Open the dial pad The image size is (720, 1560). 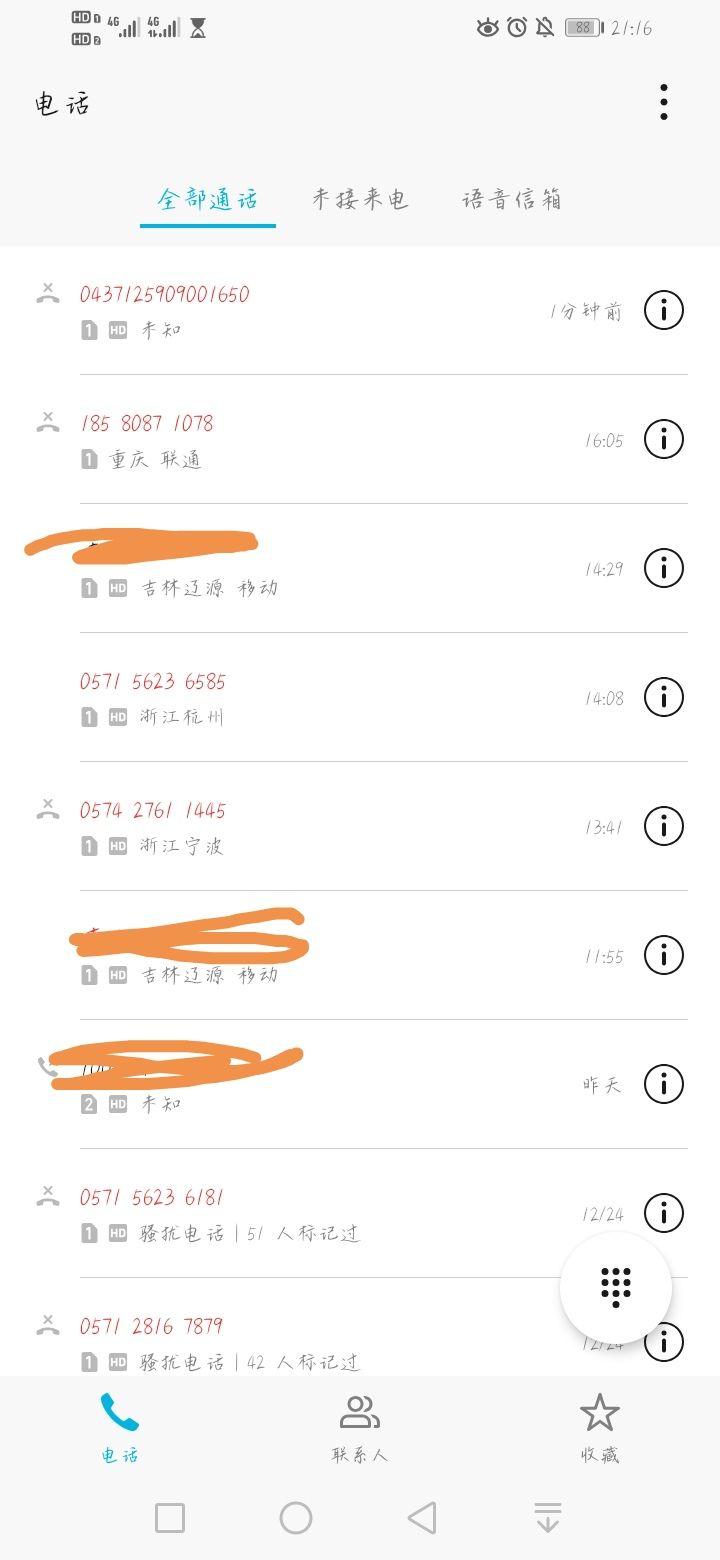tap(616, 1286)
